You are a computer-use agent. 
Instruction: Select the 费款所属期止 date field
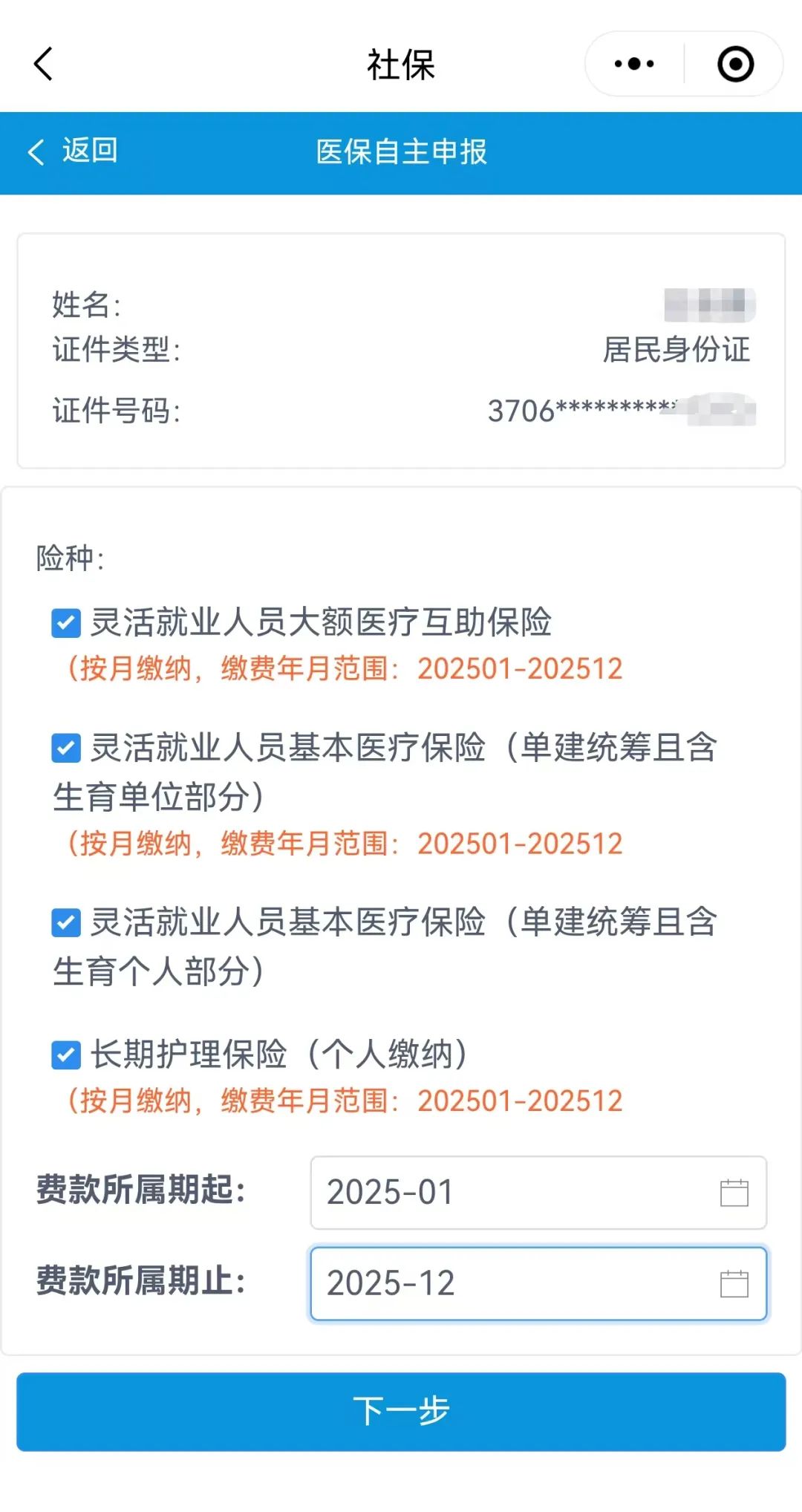click(x=538, y=1283)
